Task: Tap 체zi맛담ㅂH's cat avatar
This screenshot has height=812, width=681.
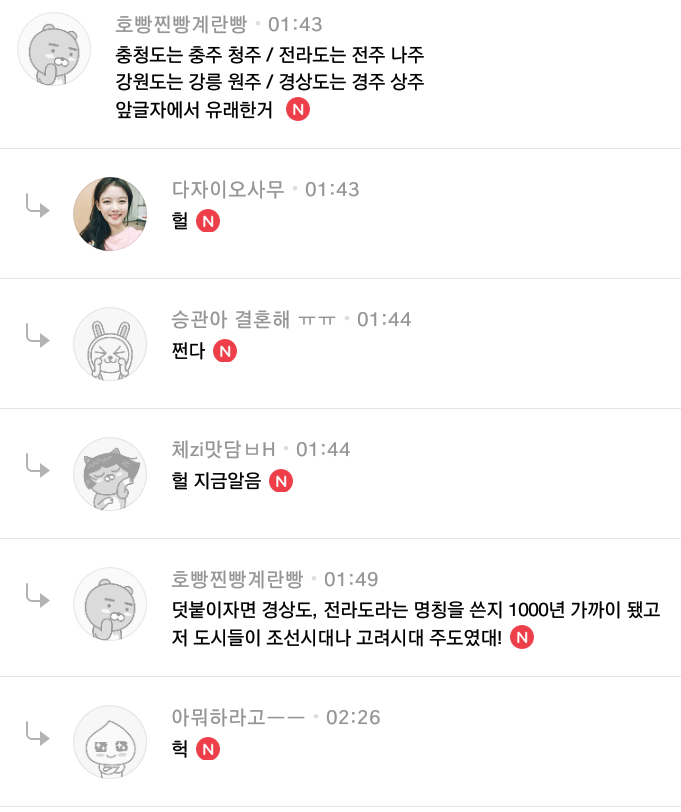Action: pyautogui.click(x=110, y=473)
